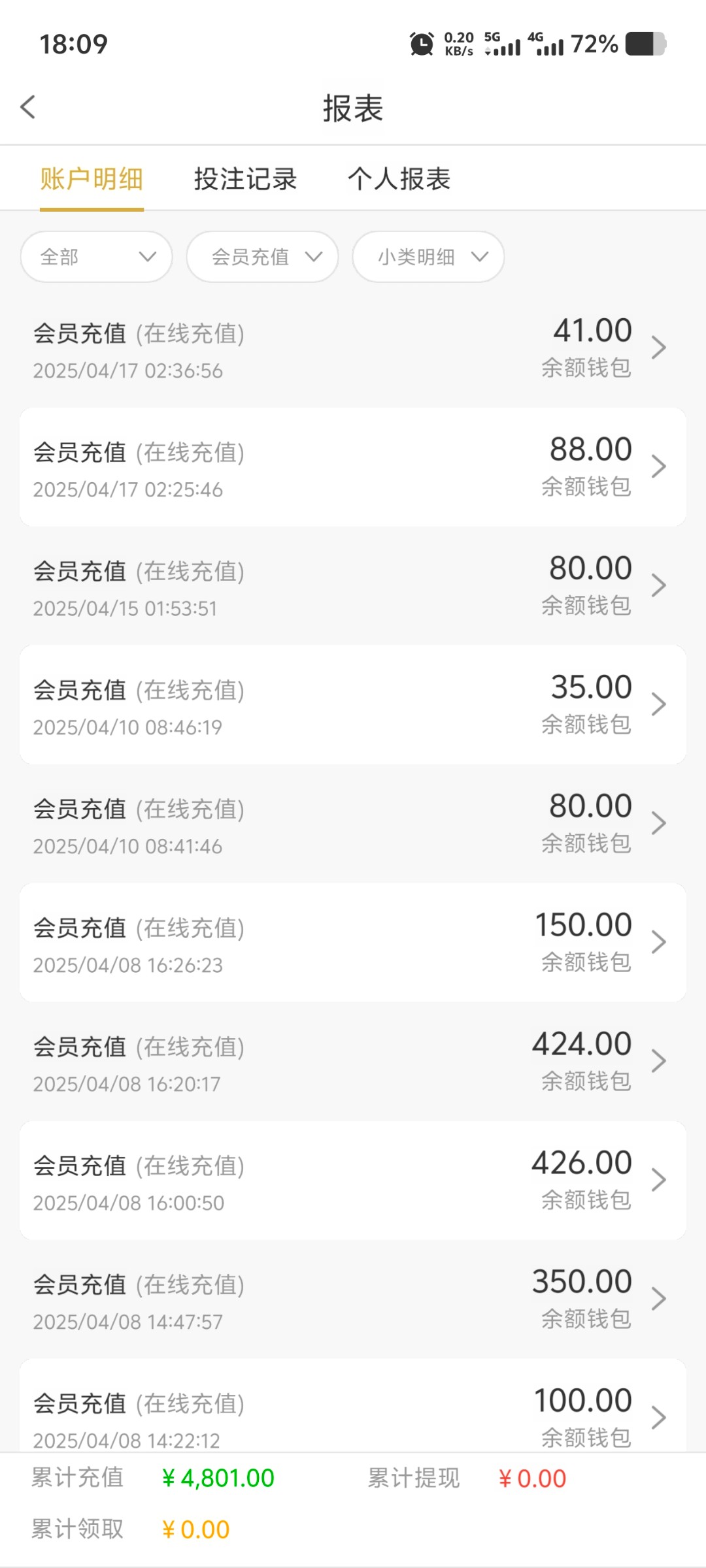Open the 80.00 recharge at 08:41:46
706x1568 pixels.
[x=353, y=825]
